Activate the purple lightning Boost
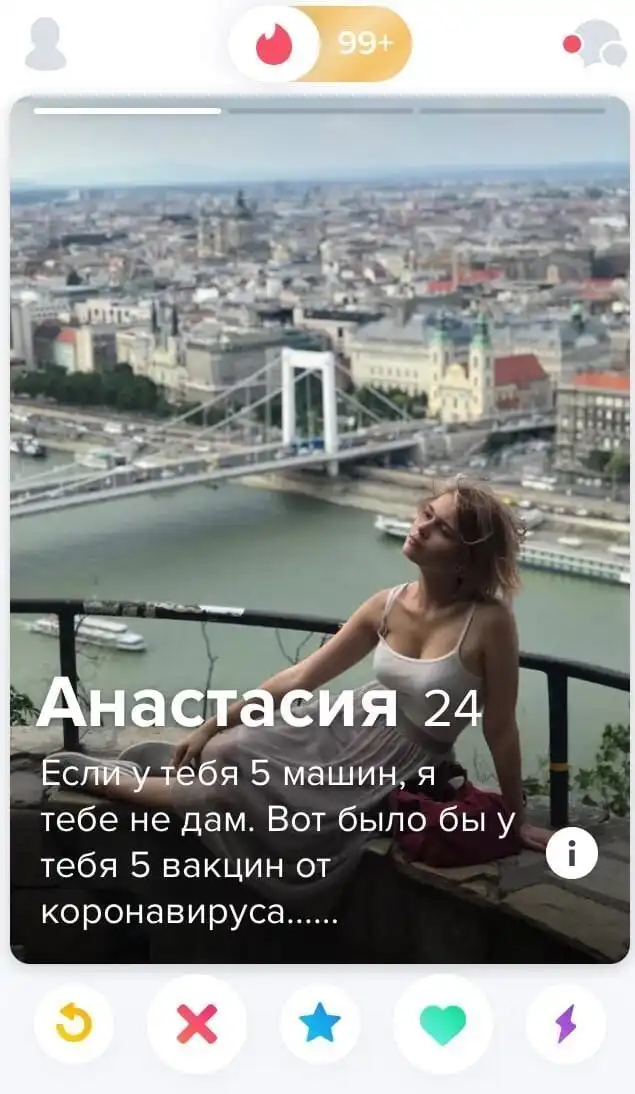635x1094 pixels. pyautogui.click(x=565, y=1023)
